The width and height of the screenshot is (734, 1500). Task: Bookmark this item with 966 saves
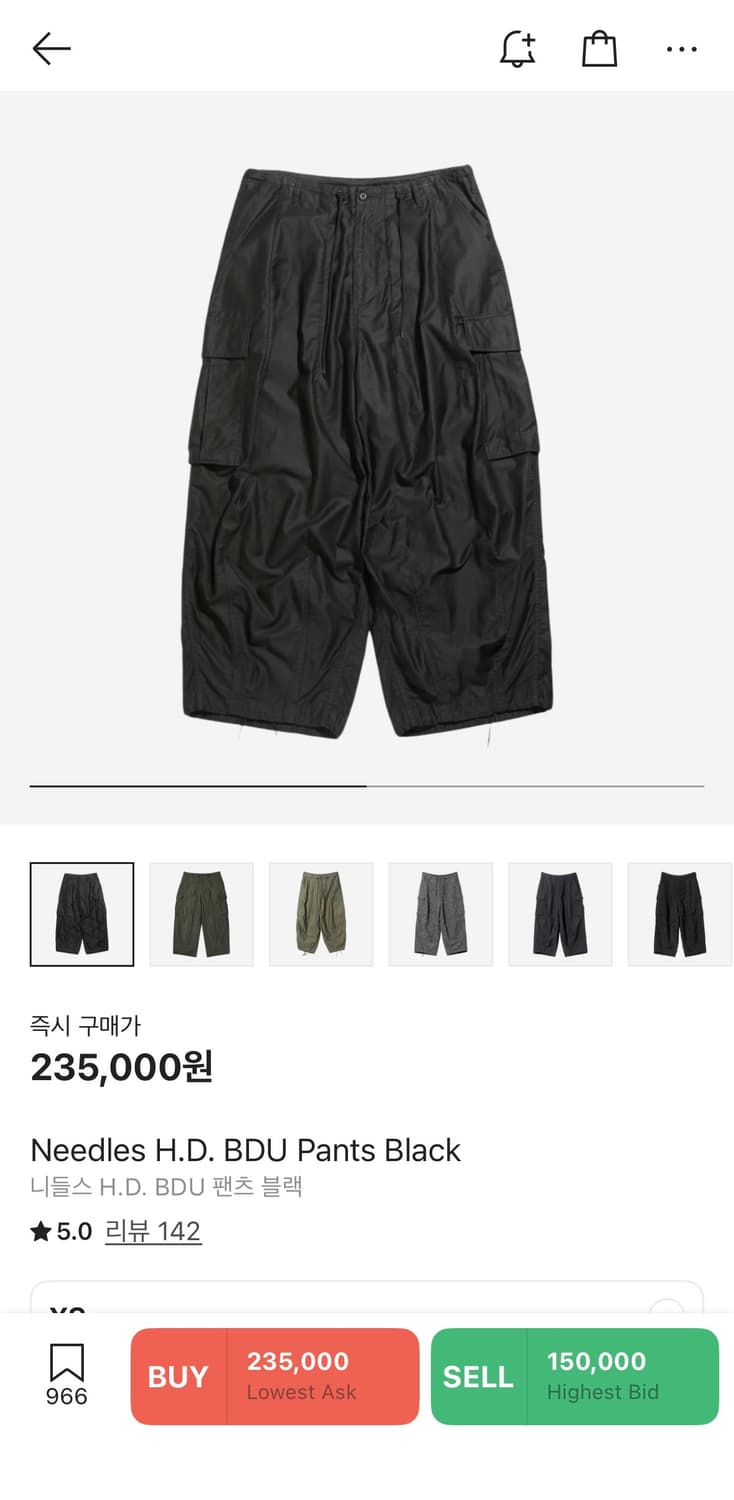point(67,1374)
